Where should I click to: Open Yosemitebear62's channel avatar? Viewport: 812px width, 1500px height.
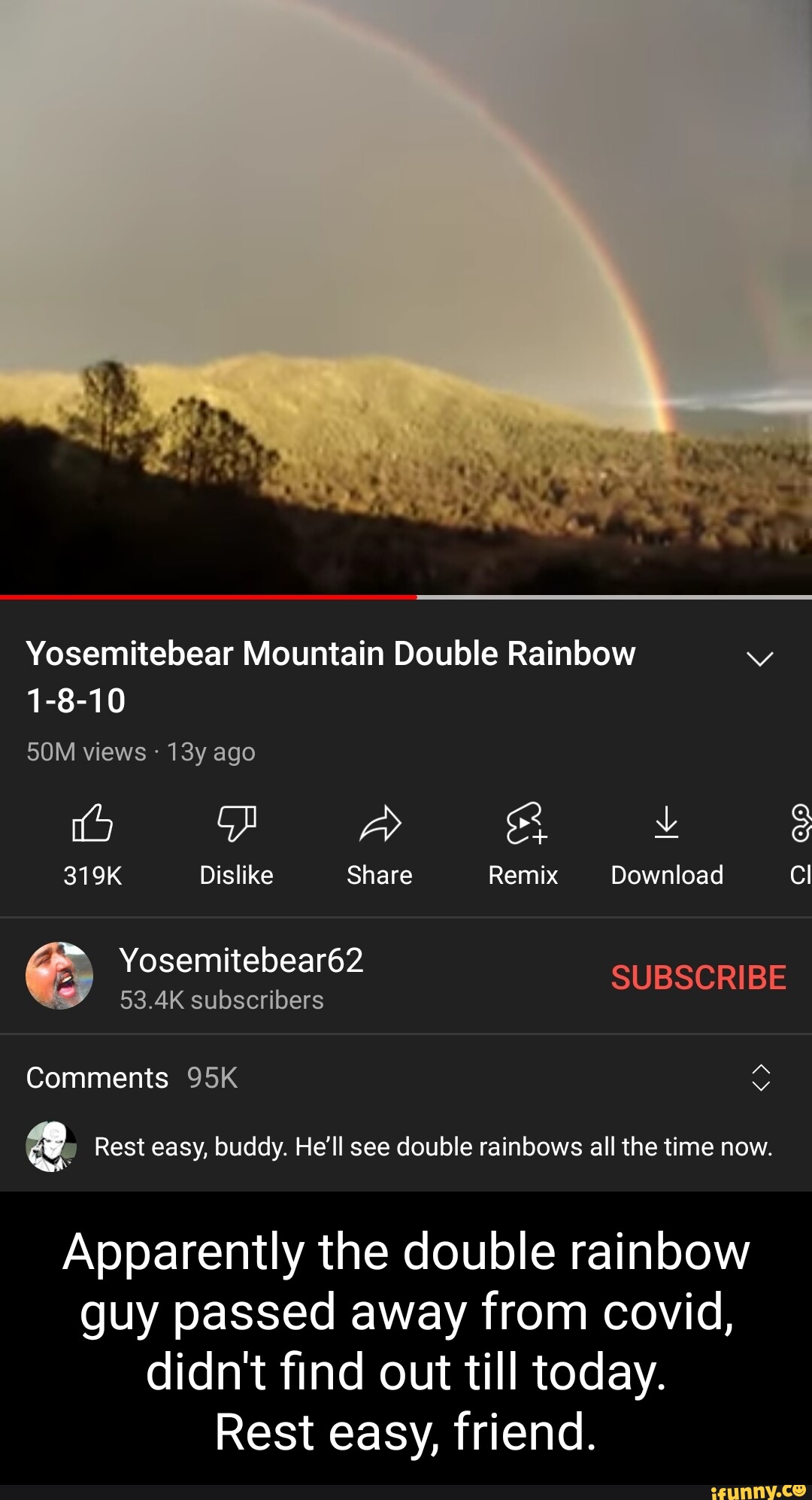point(60,976)
